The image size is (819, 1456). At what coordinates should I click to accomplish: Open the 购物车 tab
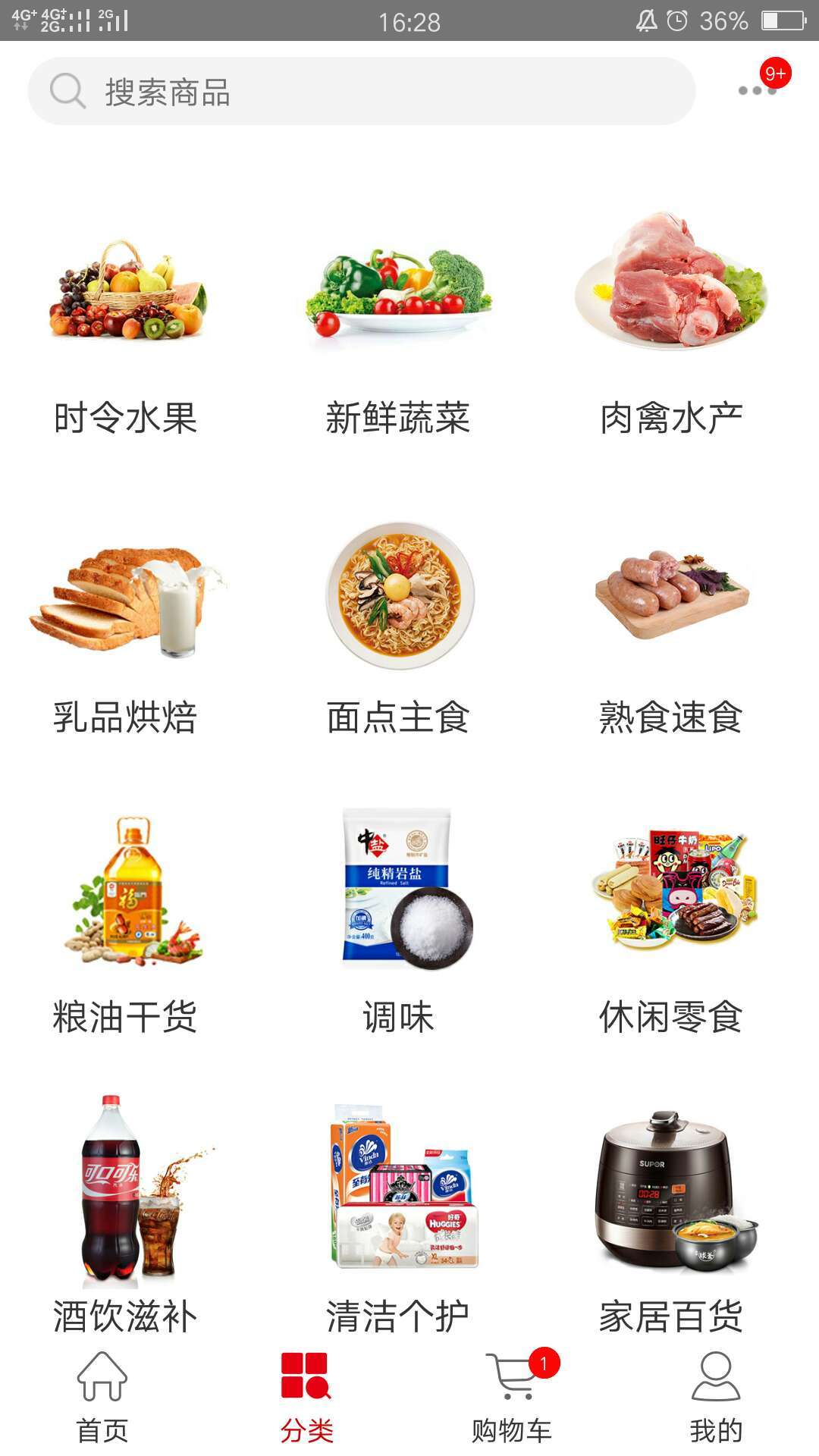click(x=512, y=1397)
